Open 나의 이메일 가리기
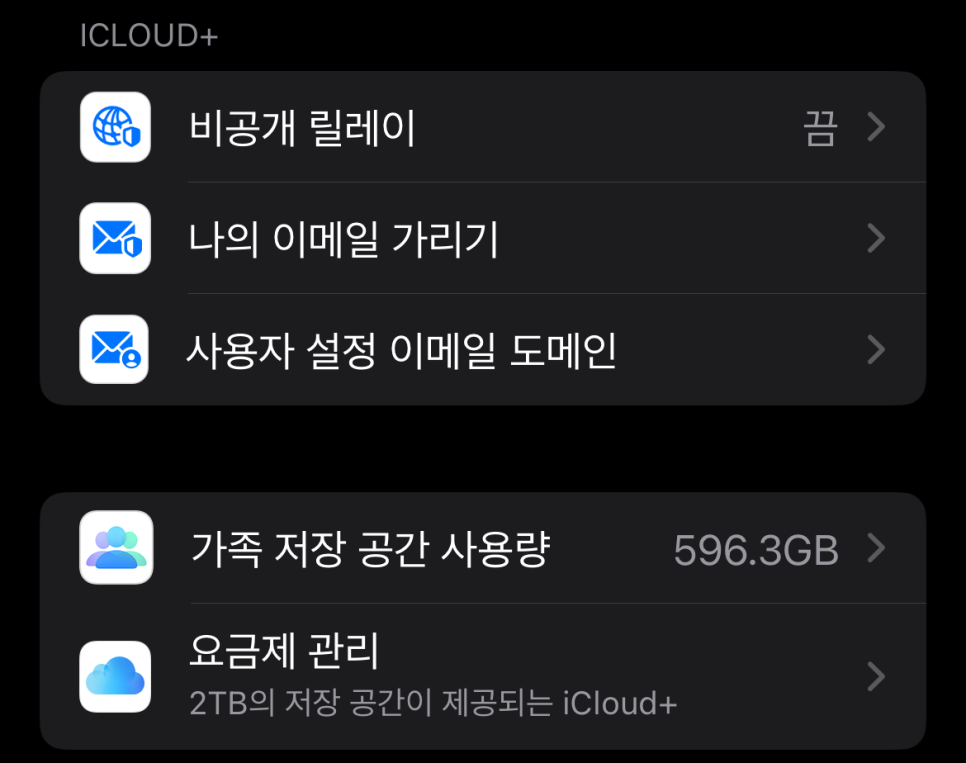The height and width of the screenshot is (763, 966). coord(482,238)
